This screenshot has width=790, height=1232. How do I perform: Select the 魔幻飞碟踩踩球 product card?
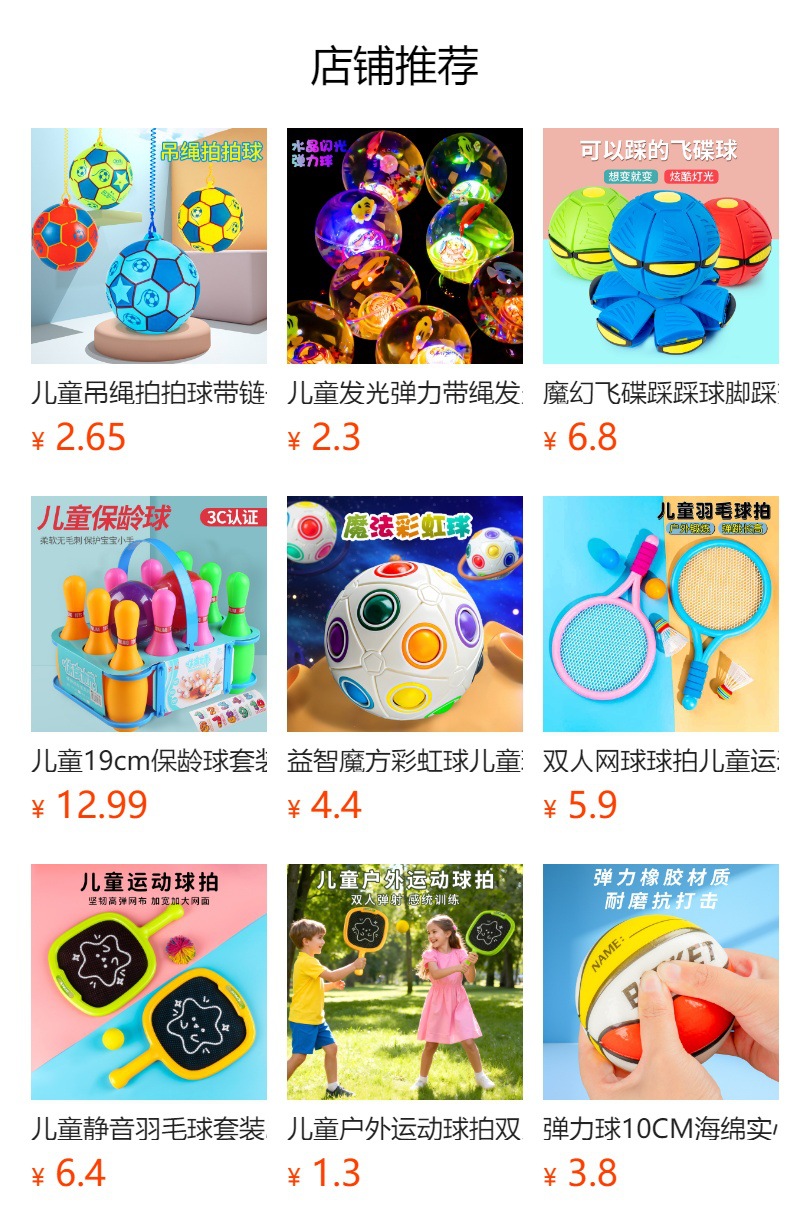tap(661, 246)
